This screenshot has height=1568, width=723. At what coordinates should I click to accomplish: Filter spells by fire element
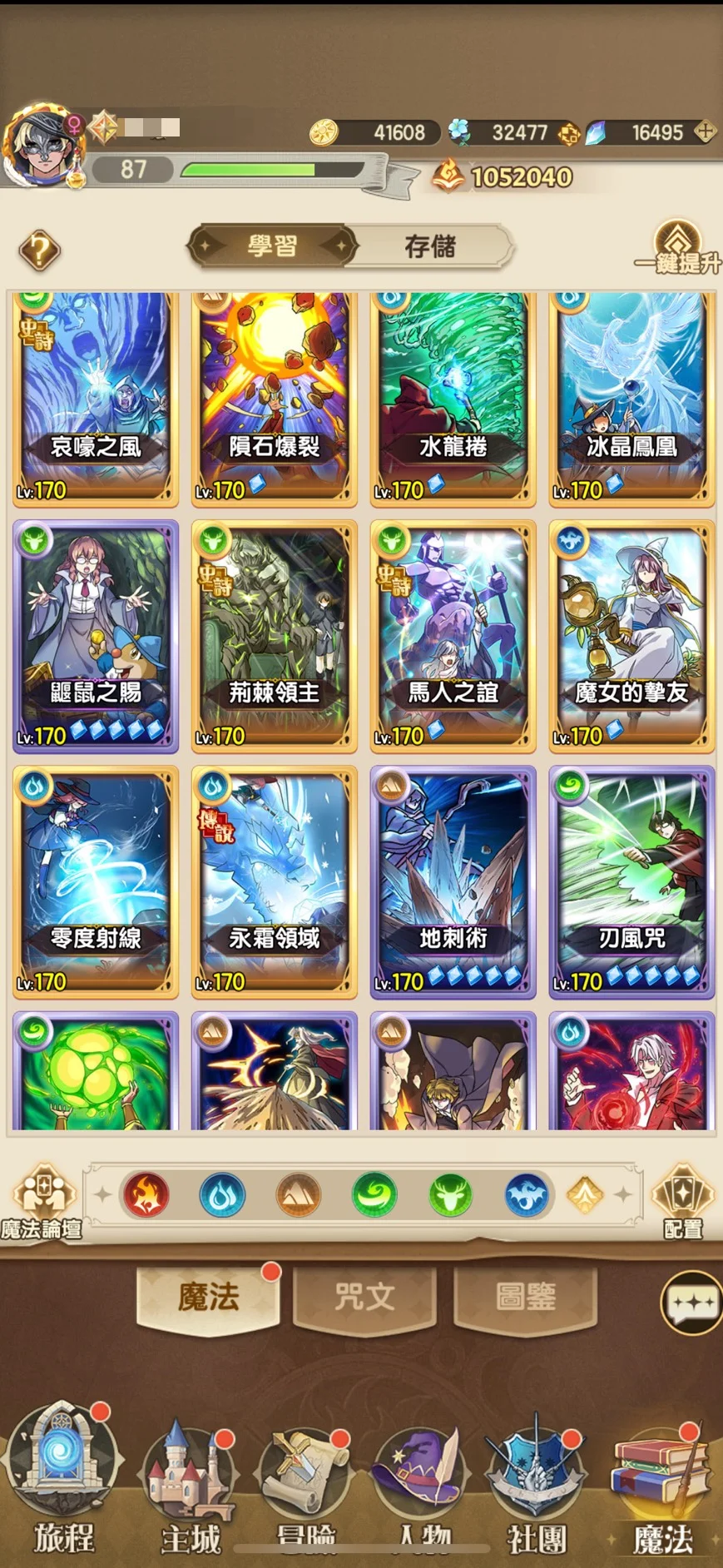(x=146, y=1195)
